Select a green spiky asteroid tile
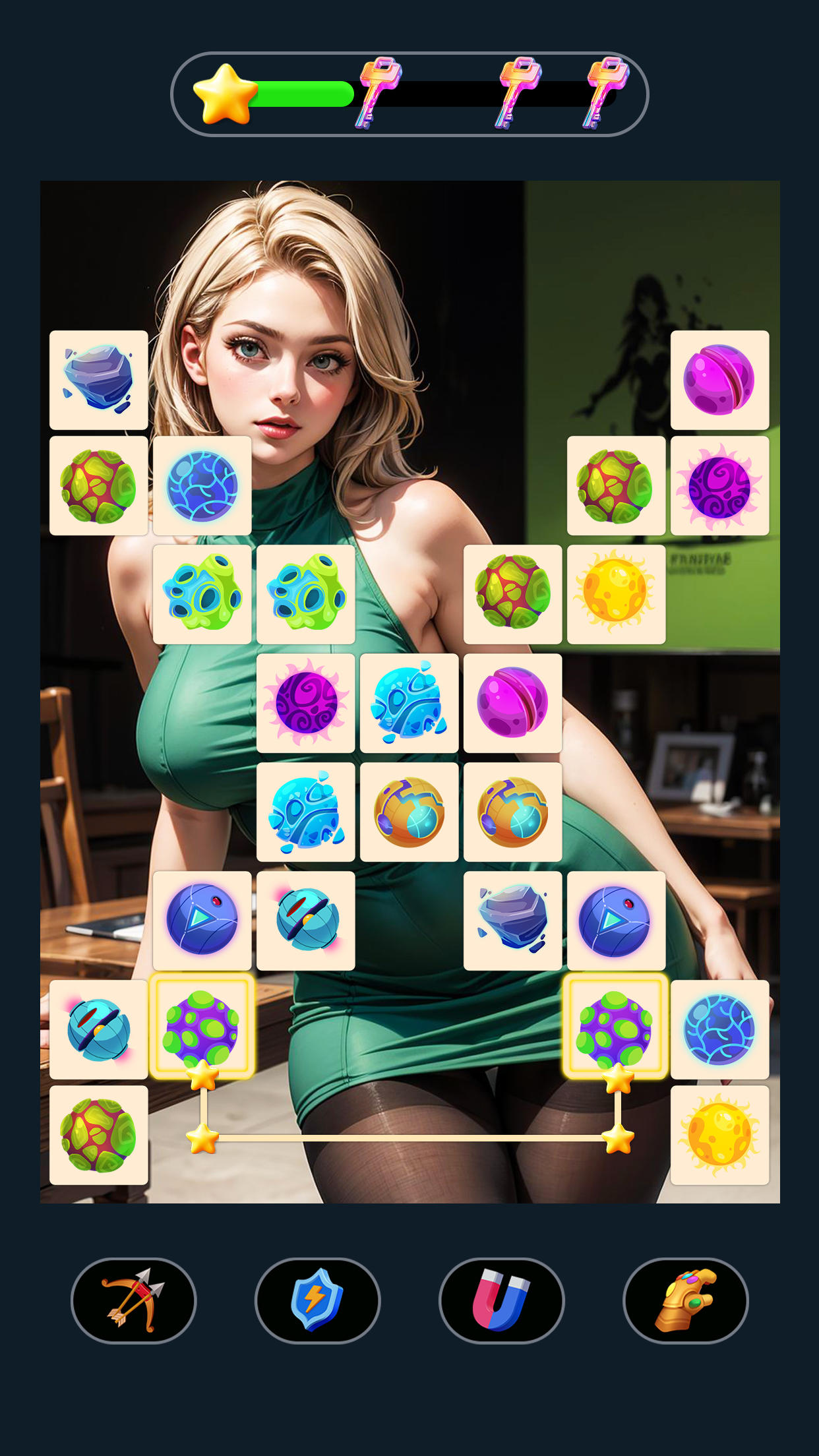 click(x=202, y=593)
